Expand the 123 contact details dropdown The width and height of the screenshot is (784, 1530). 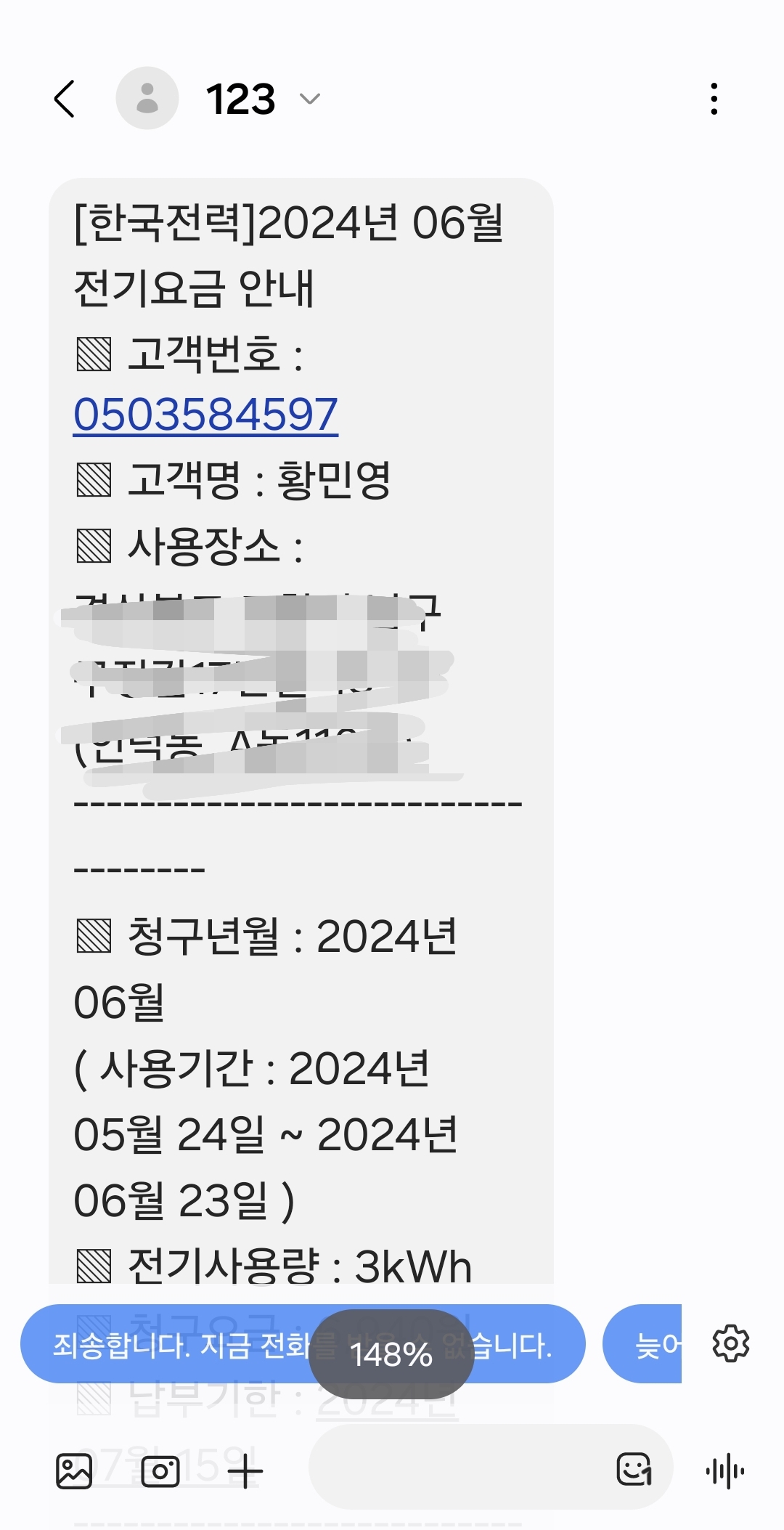[x=310, y=99]
